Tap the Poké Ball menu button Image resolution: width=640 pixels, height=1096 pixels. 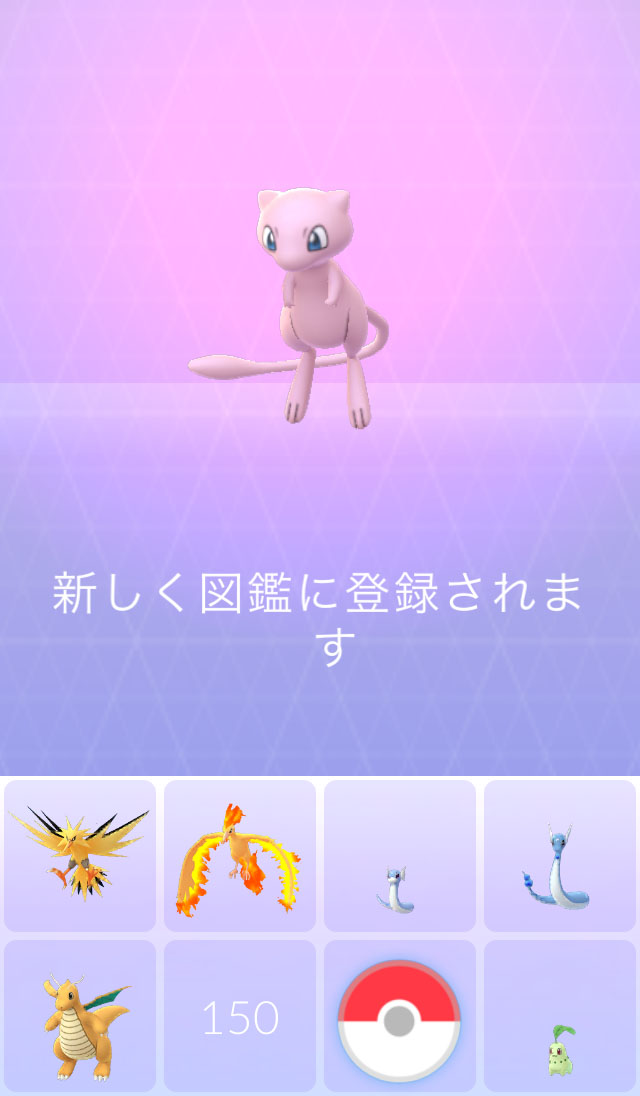399,1019
